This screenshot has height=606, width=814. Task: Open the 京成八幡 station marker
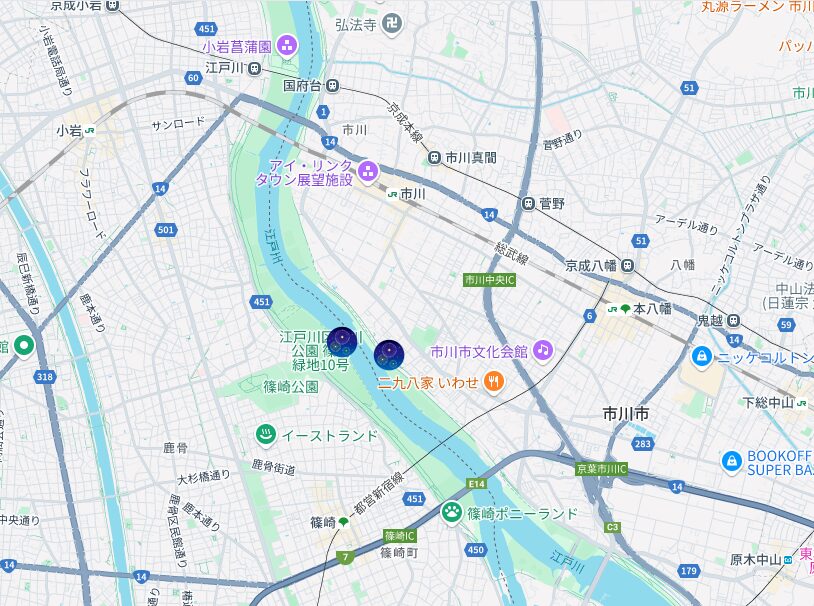point(627,265)
